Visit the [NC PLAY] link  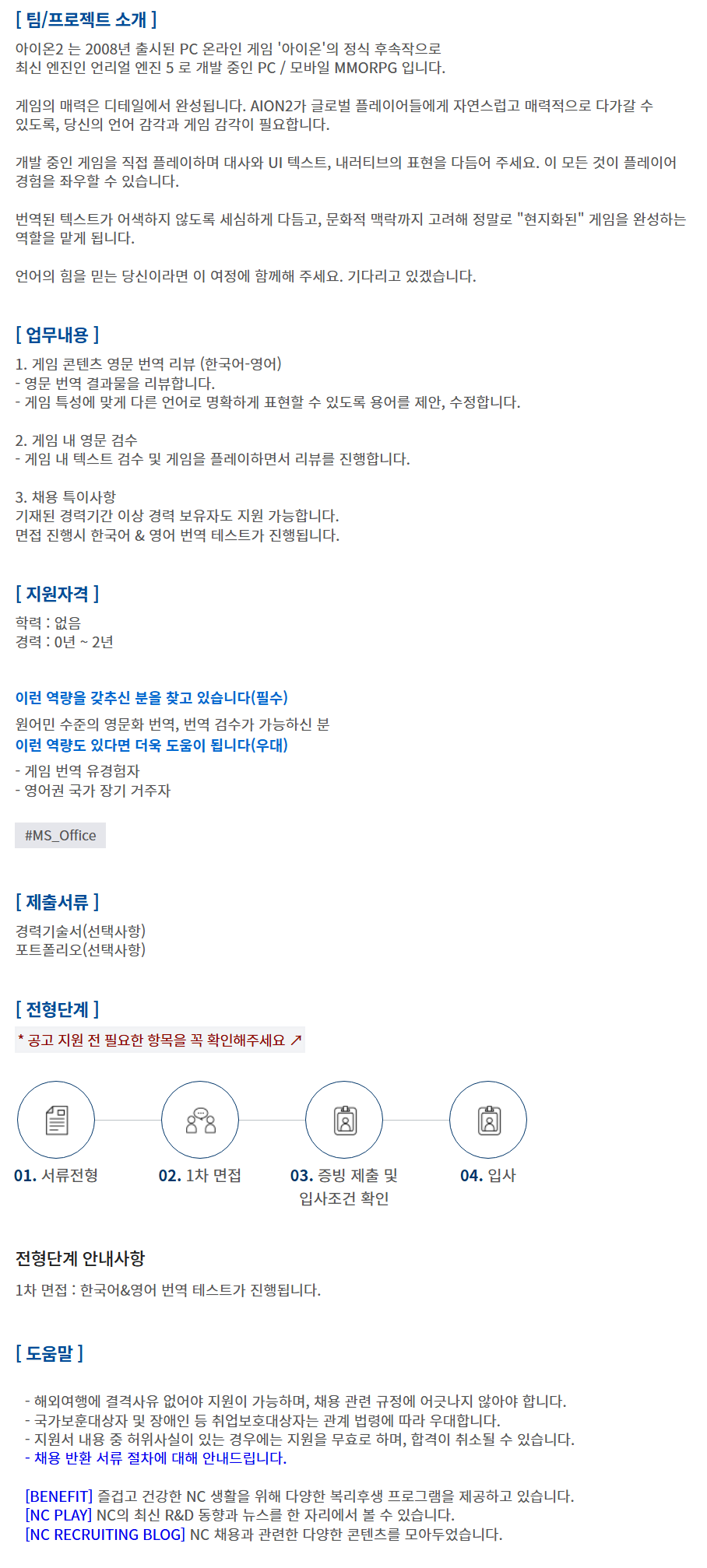(59, 1514)
